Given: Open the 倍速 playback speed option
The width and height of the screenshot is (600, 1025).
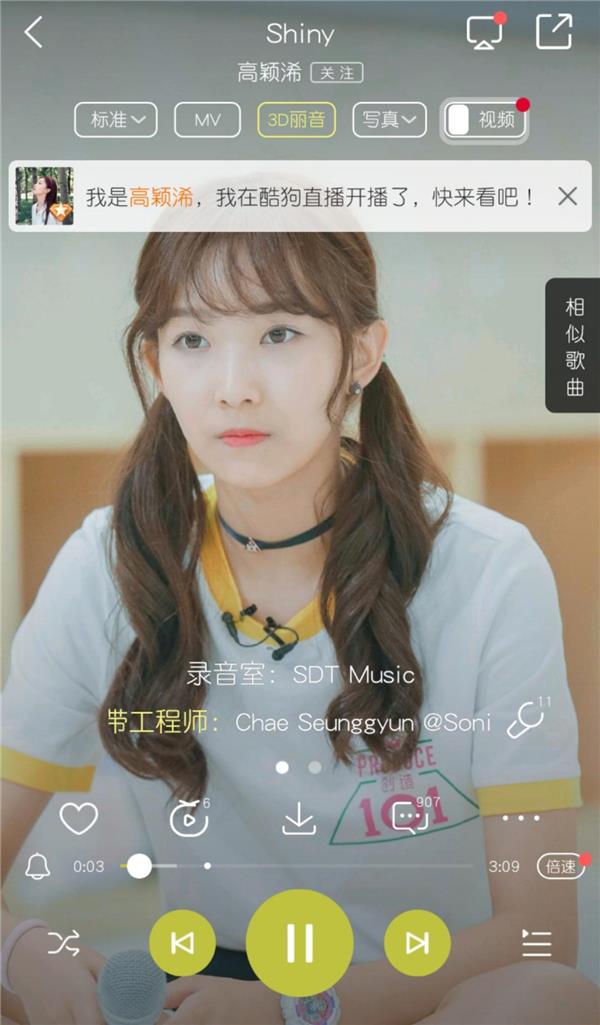Looking at the screenshot, I should [560, 866].
